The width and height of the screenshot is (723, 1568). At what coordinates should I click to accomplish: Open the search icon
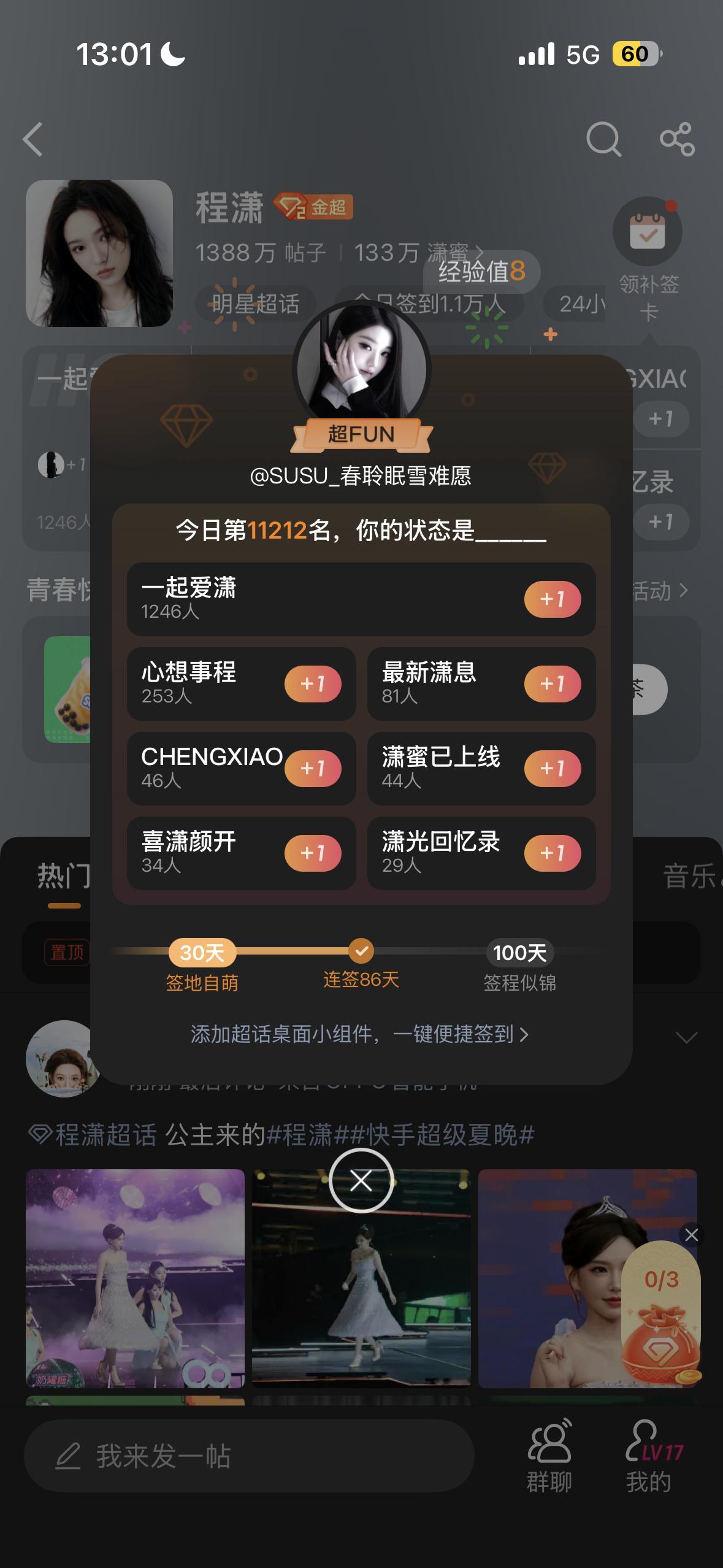(603, 139)
